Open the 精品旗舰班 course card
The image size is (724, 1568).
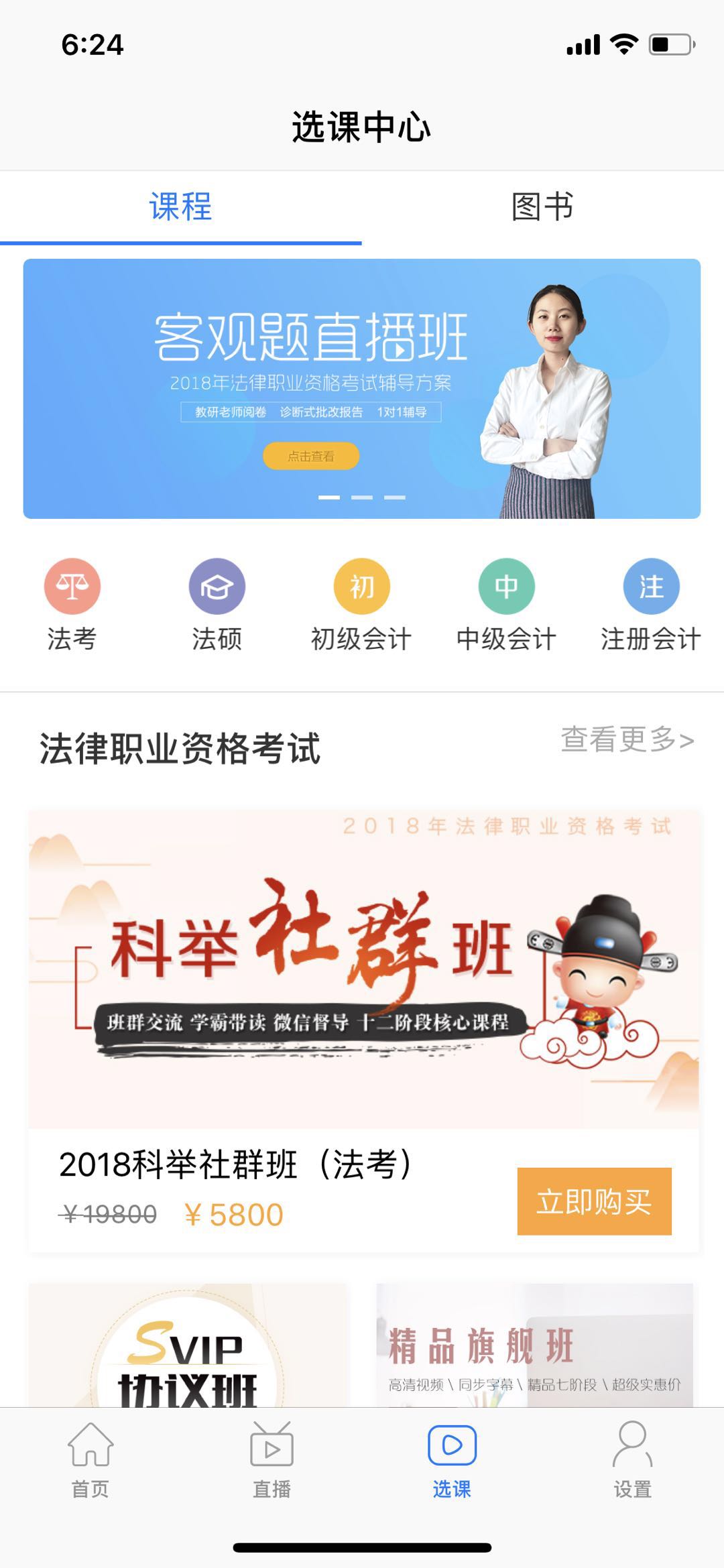[x=534, y=1345]
